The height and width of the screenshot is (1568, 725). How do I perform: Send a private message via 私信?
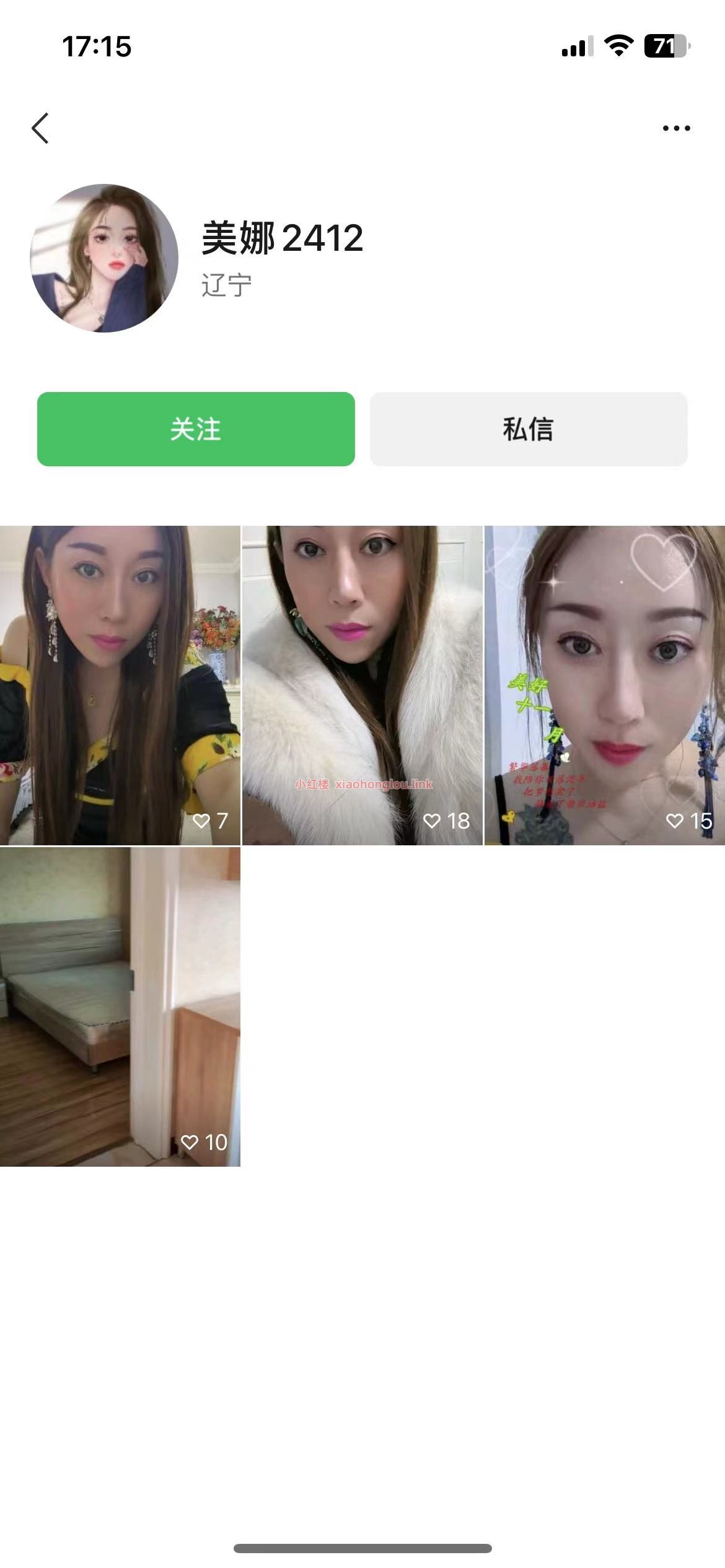[x=529, y=429]
